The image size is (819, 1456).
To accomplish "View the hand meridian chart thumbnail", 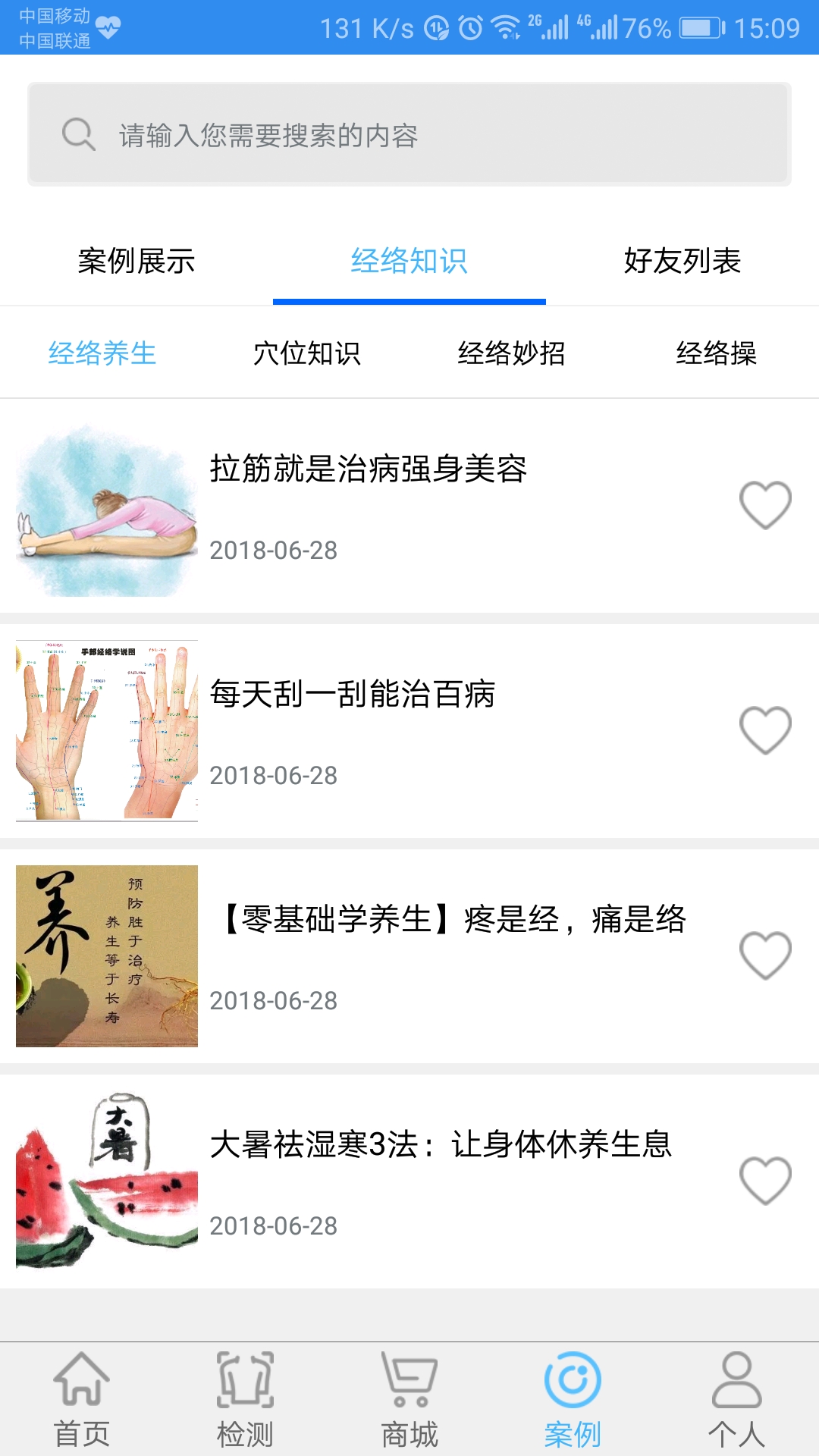I will pyautogui.click(x=104, y=728).
